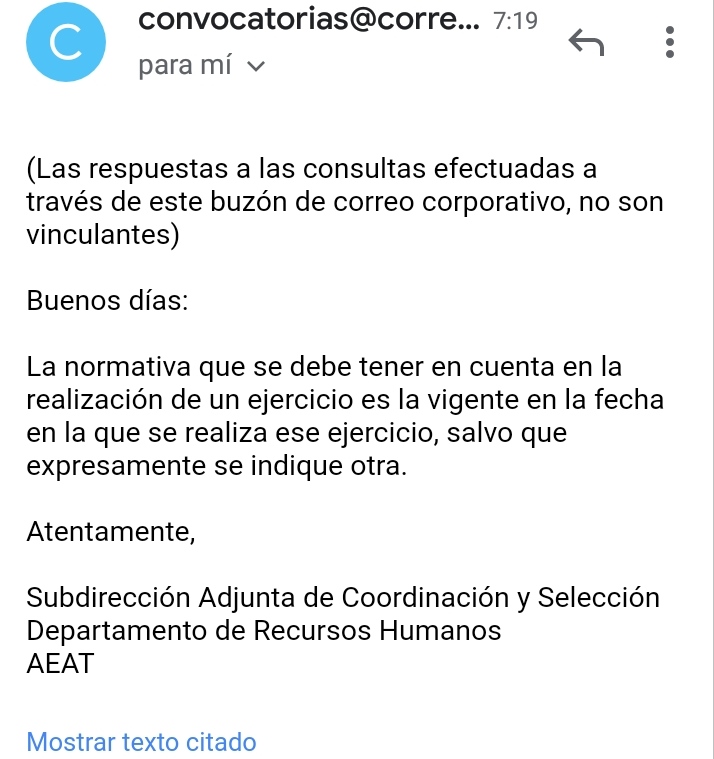Open the email's overflow menu
The width and height of the screenshot is (714, 759).
click(x=670, y=42)
